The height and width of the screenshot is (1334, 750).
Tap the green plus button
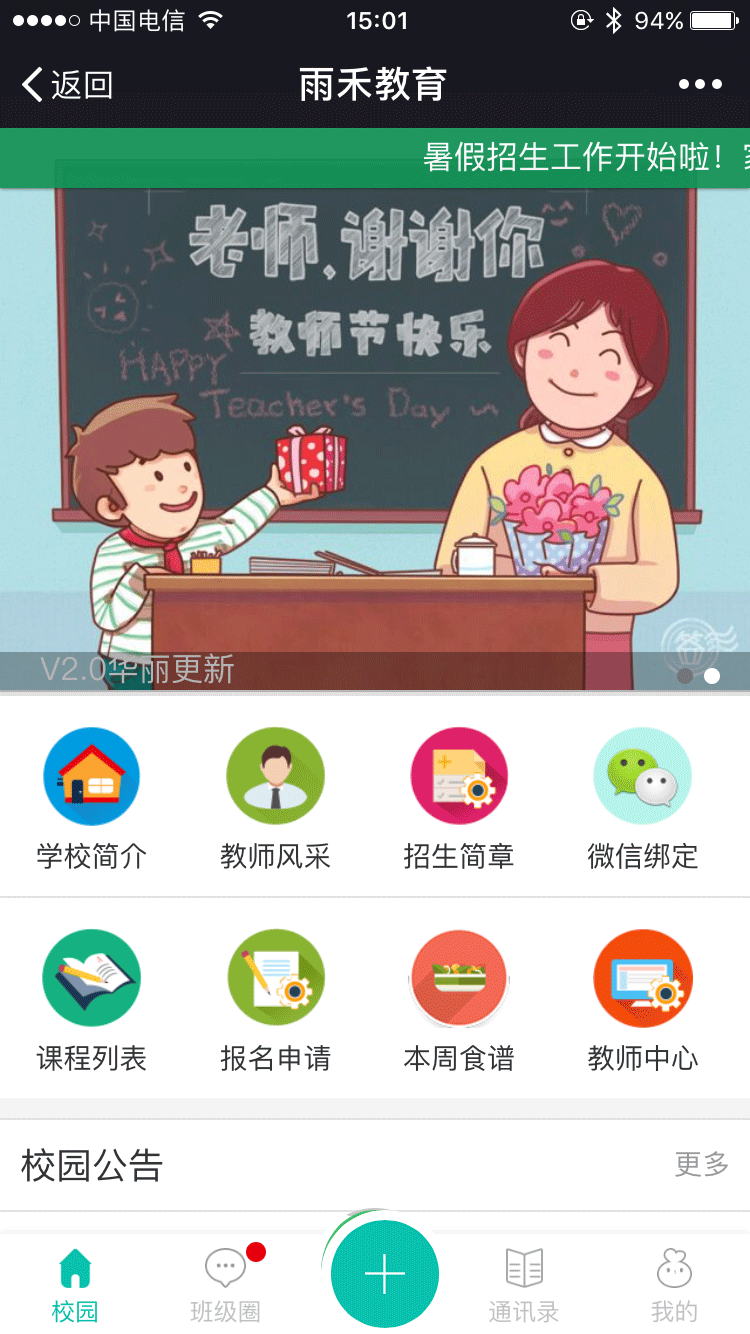click(385, 1274)
